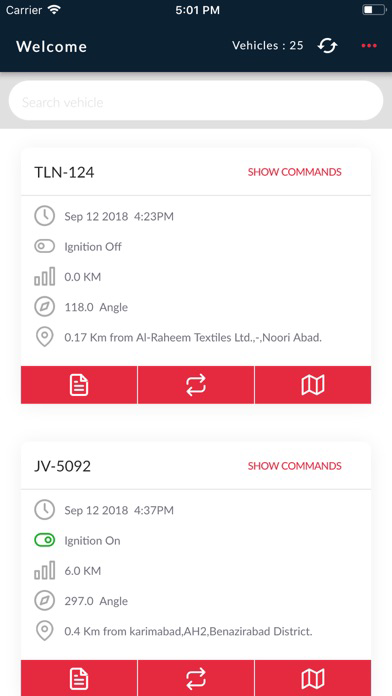
Task: View TLN-124 on the map
Action: (x=313, y=385)
